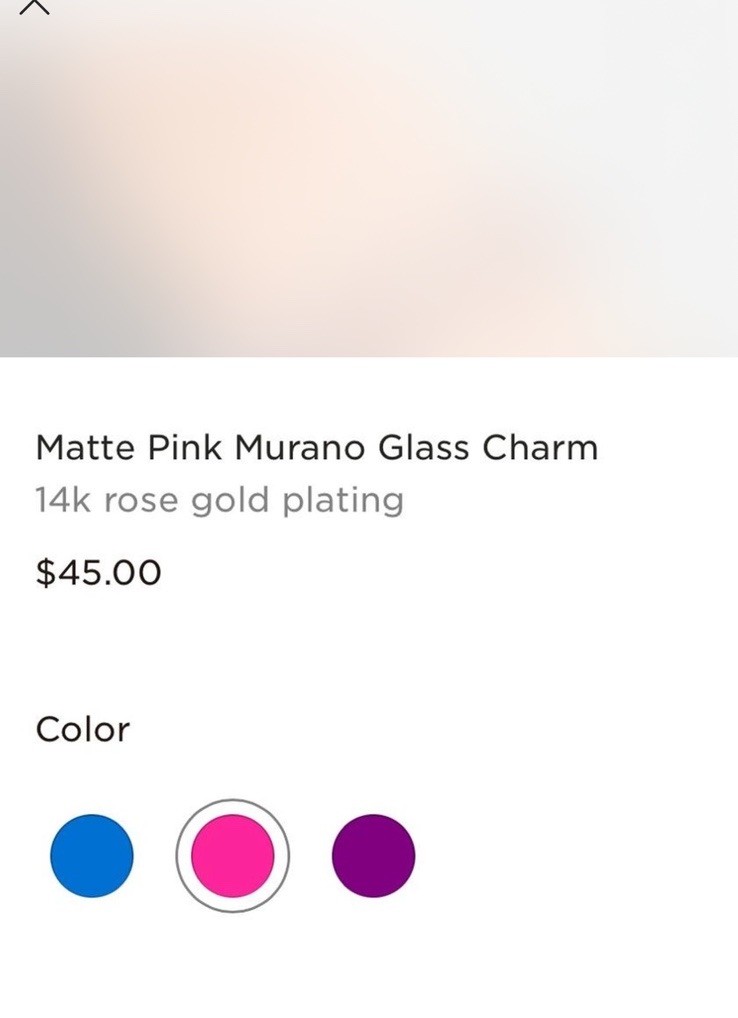Select the blue color swatch
The image size is (738, 1018).
click(92, 856)
